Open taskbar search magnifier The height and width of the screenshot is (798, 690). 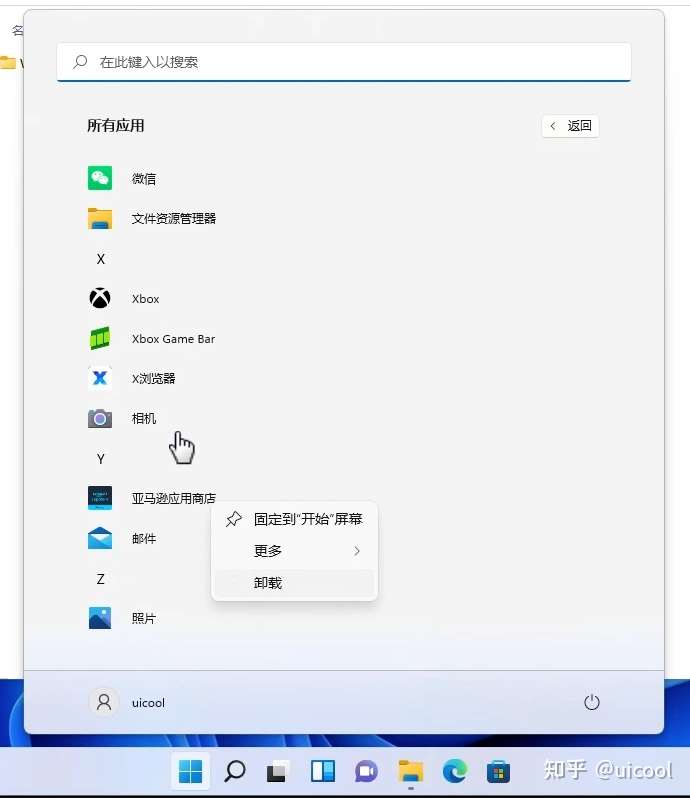click(x=235, y=771)
